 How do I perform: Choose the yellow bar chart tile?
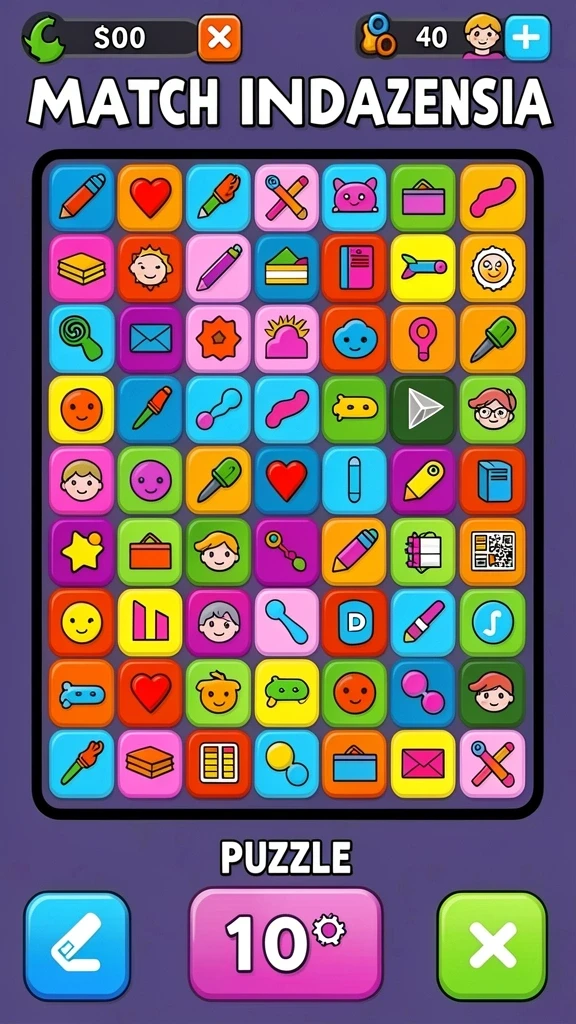pyautogui.click(x=150, y=622)
